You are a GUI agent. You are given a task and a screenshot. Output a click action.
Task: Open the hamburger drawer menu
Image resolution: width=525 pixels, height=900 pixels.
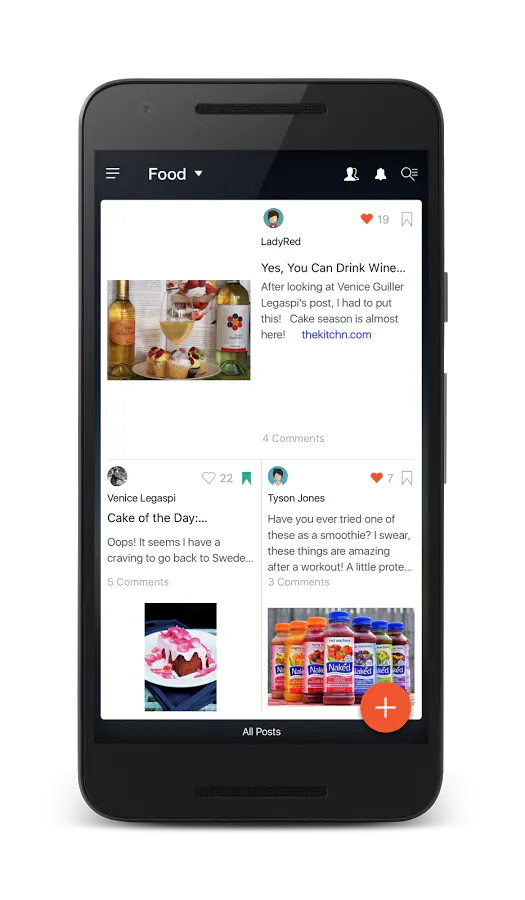point(113,173)
